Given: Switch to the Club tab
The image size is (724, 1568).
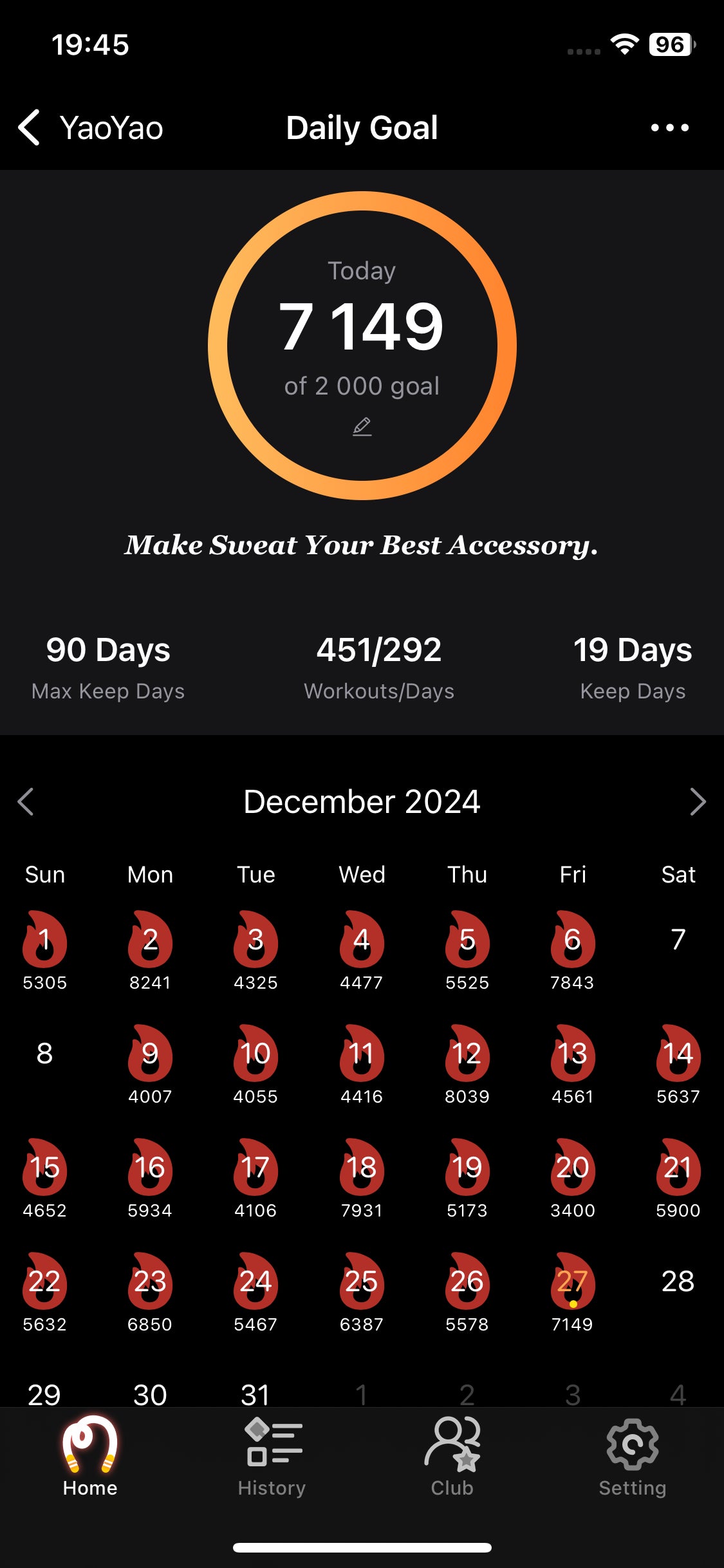Looking at the screenshot, I should click(452, 1457).
